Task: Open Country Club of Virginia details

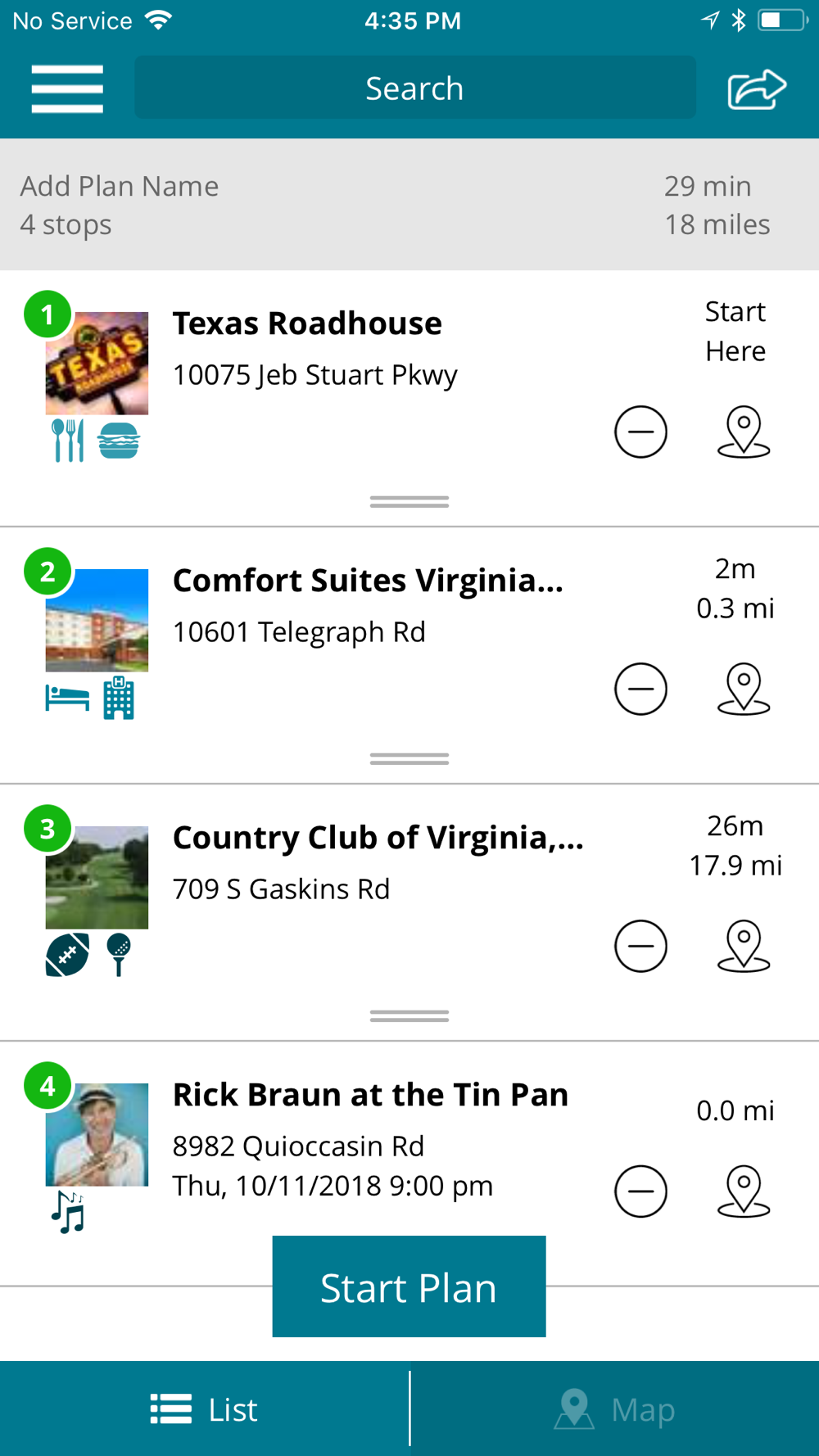Action: tap(377, 839)
